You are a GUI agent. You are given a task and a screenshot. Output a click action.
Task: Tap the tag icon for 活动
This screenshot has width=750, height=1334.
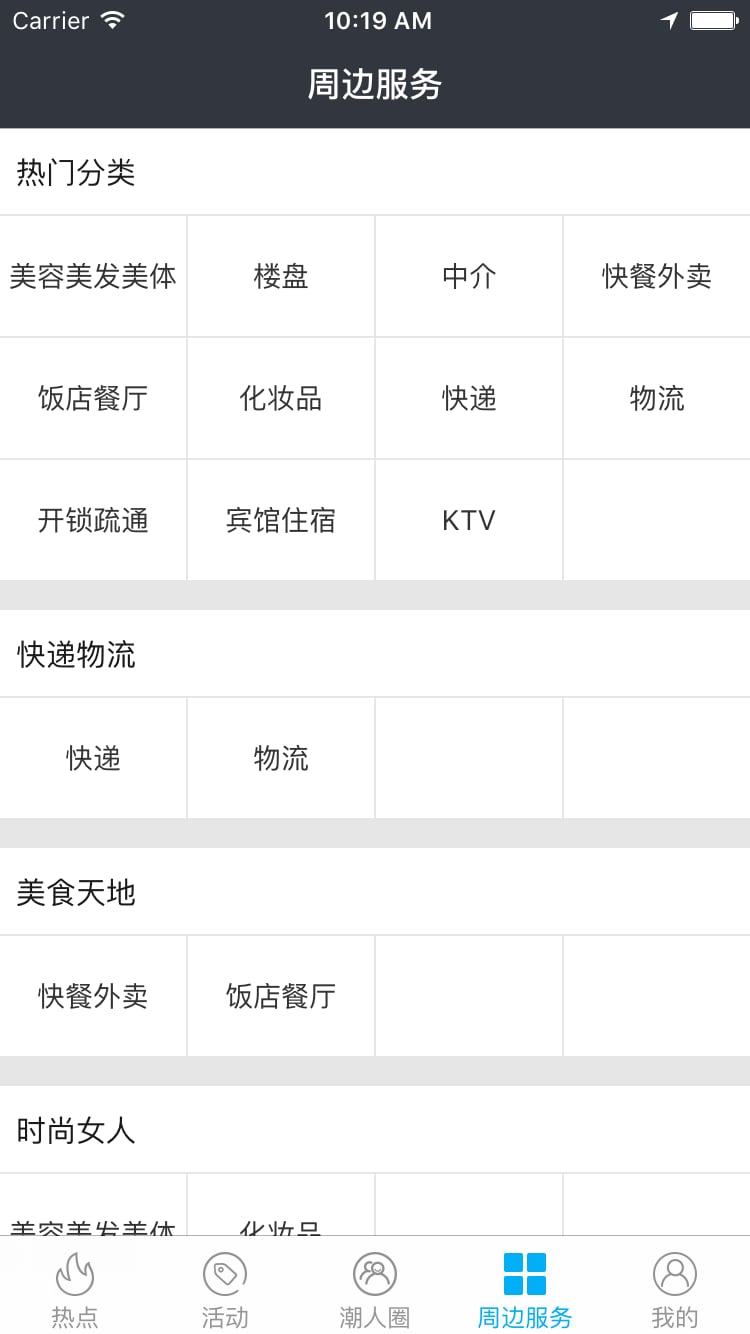pos(224,1273)
